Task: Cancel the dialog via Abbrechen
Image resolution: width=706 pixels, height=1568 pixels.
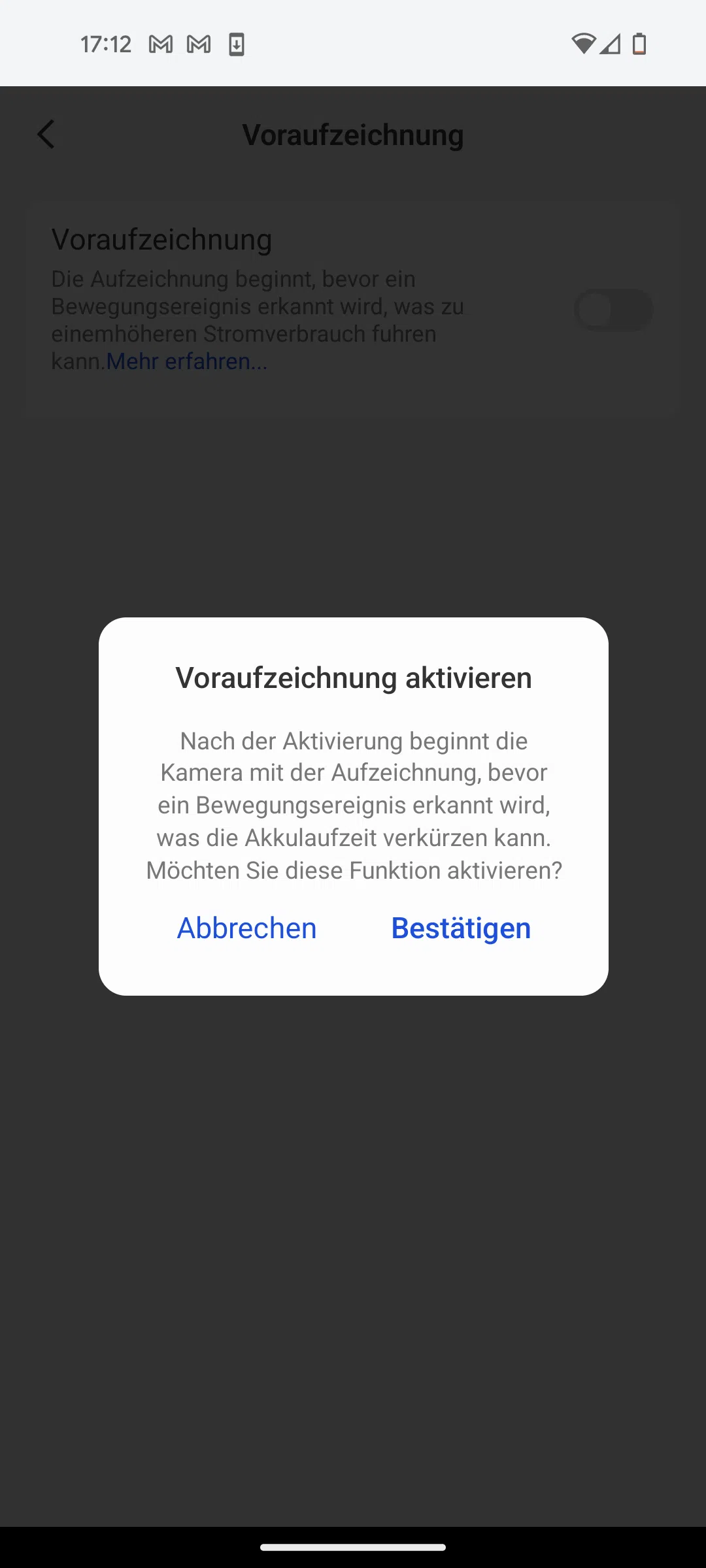Action: tap(246, 928)
